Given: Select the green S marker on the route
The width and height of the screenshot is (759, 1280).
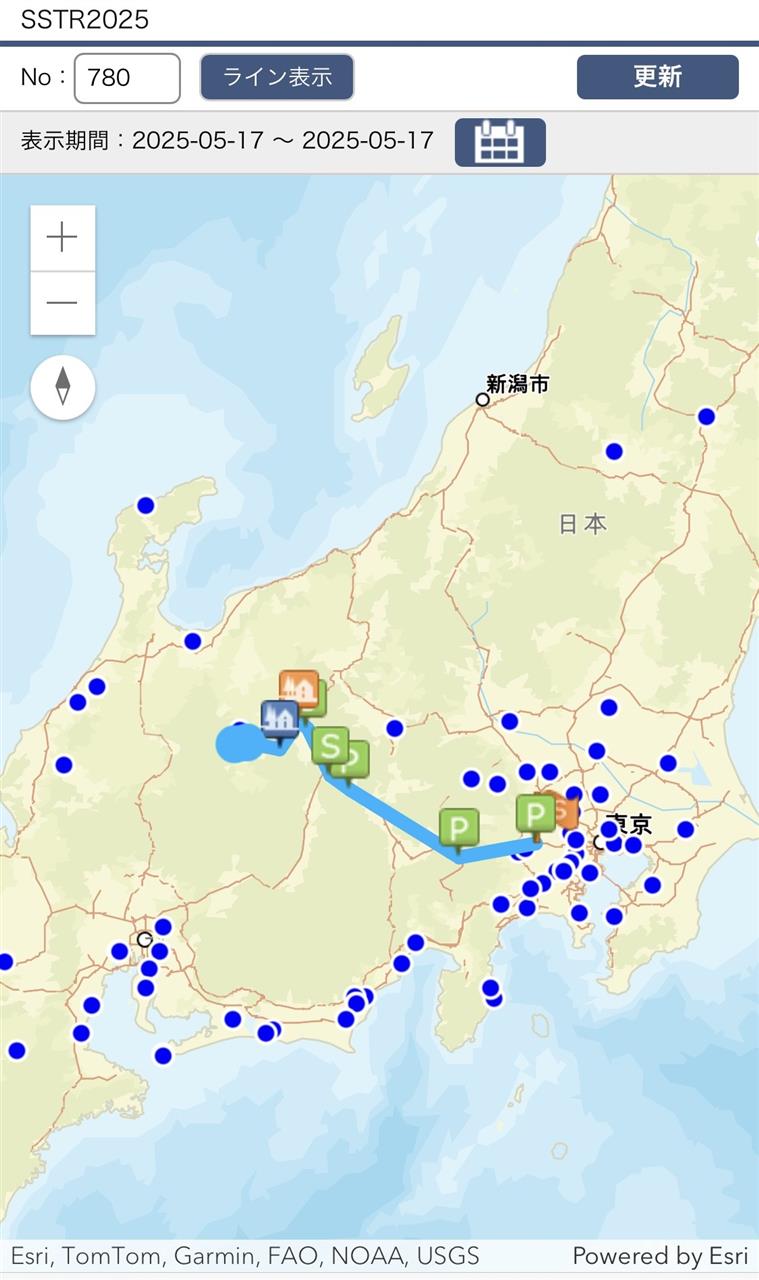Looking at the screenshot, I should [x=330, y=746].
